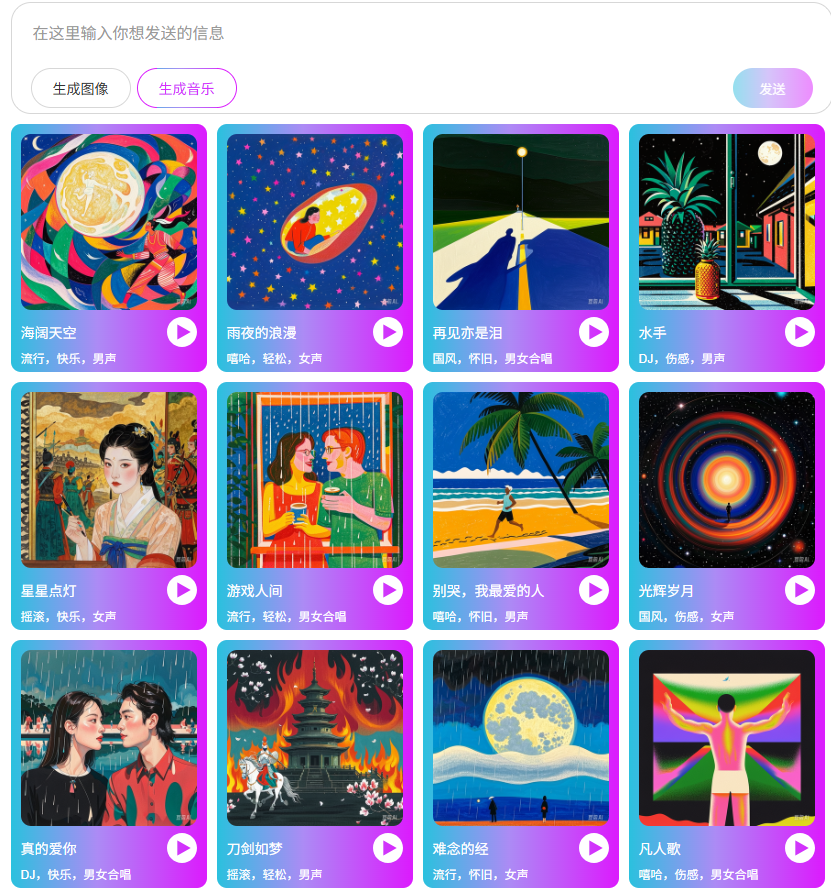
Task: Play the song 星星点灯
Action: 182,590
